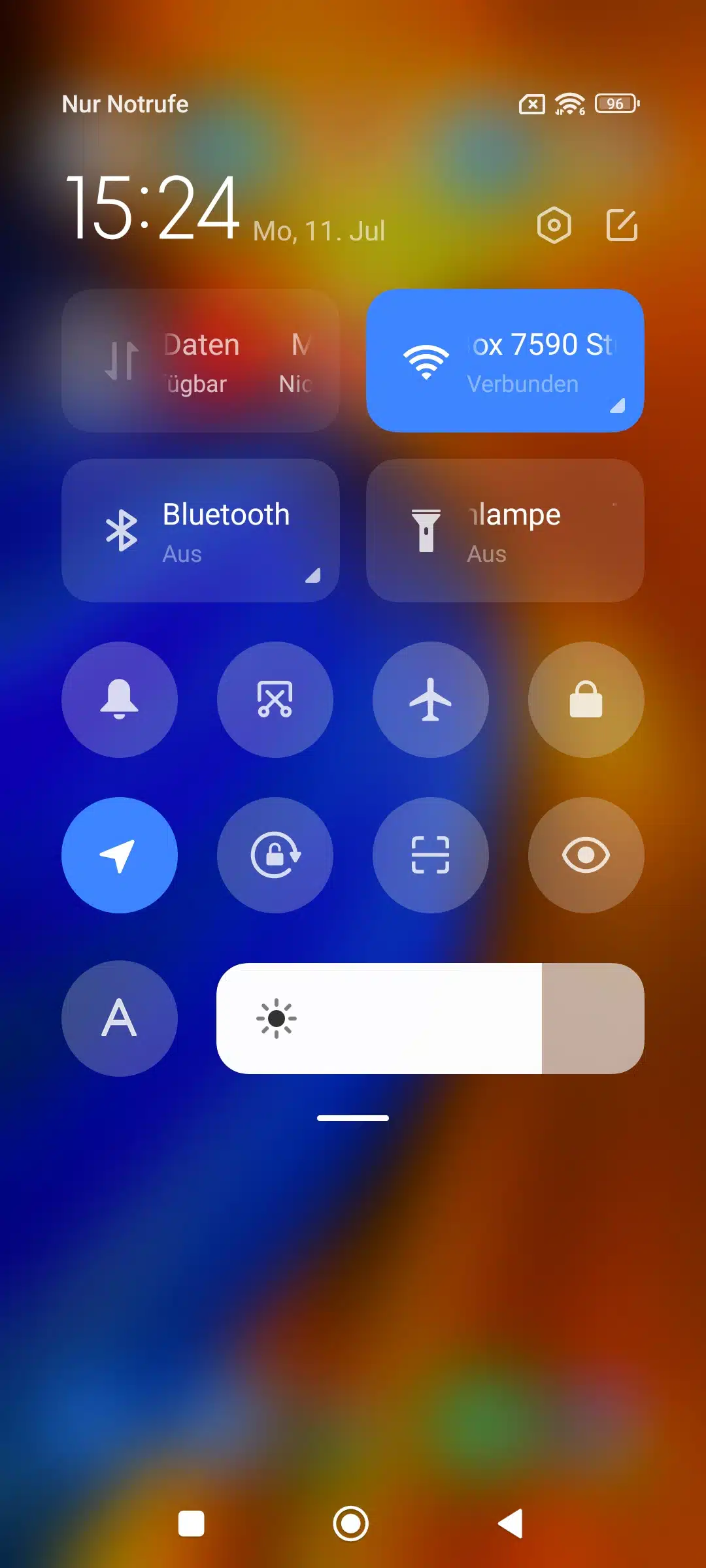The height and width of the screenshot is (1568, 706).
Task: Turn off the connected Wi-Fi tile
Action: point(505,361)
